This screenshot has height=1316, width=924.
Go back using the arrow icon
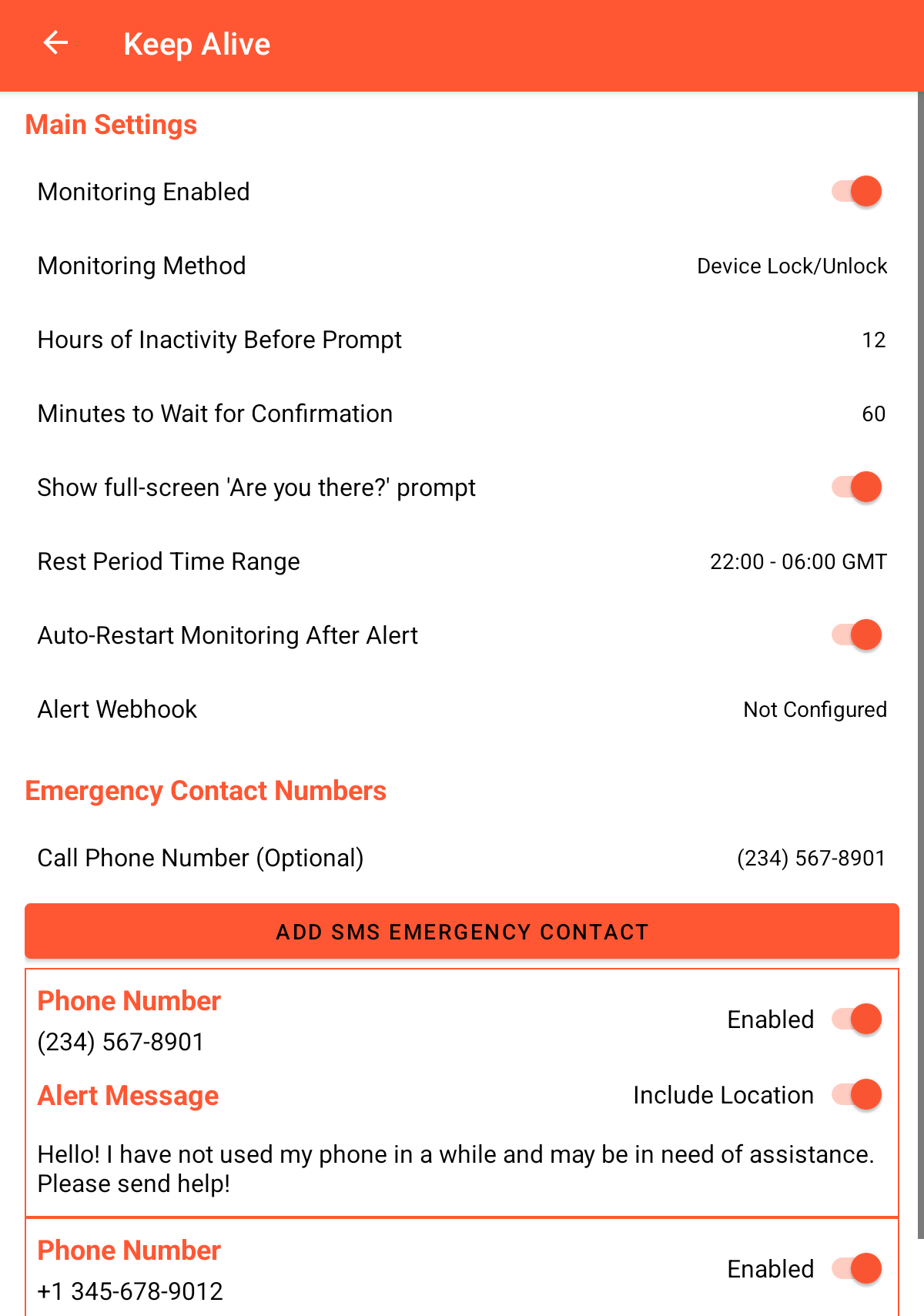click(x=55, y=43)
